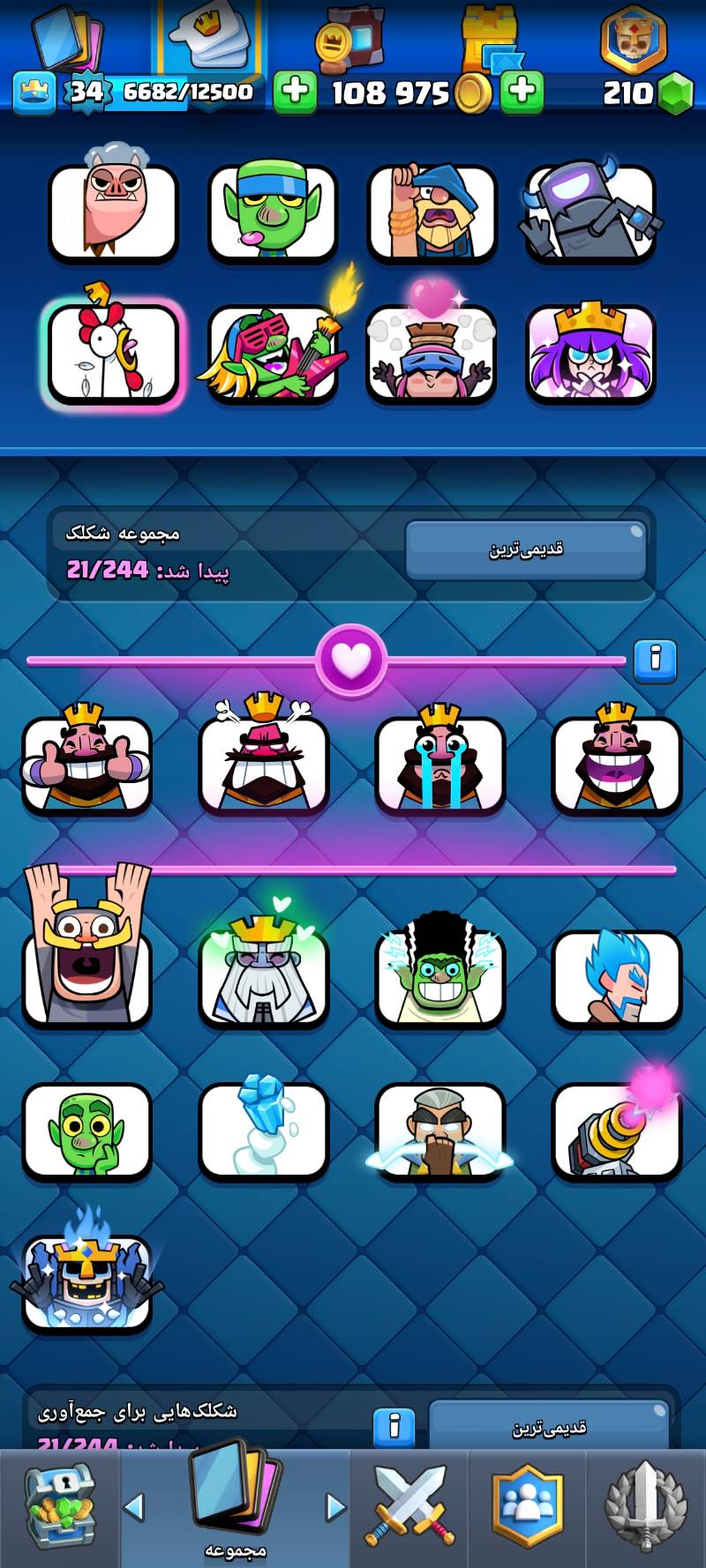Open the tournaments sword laurel tab

[x=646, y=1508]
